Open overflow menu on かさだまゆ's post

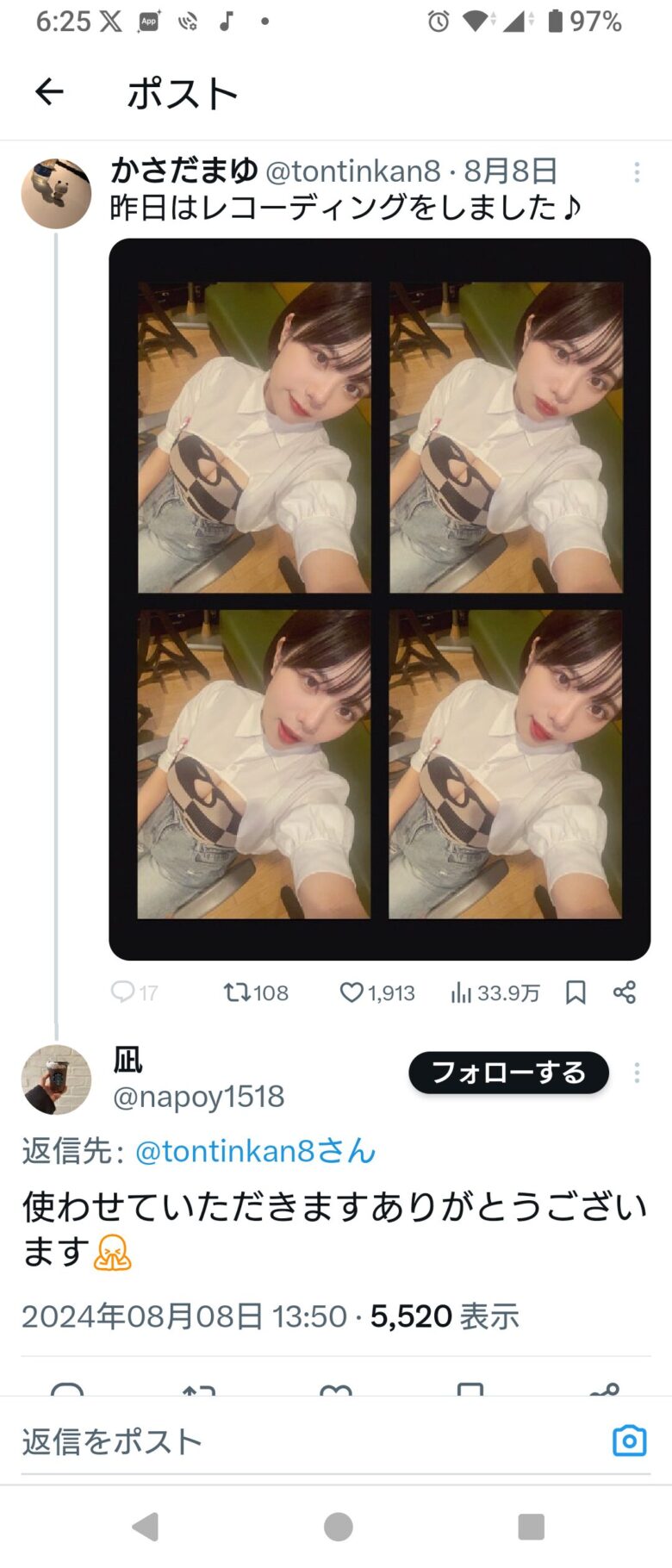637,172
